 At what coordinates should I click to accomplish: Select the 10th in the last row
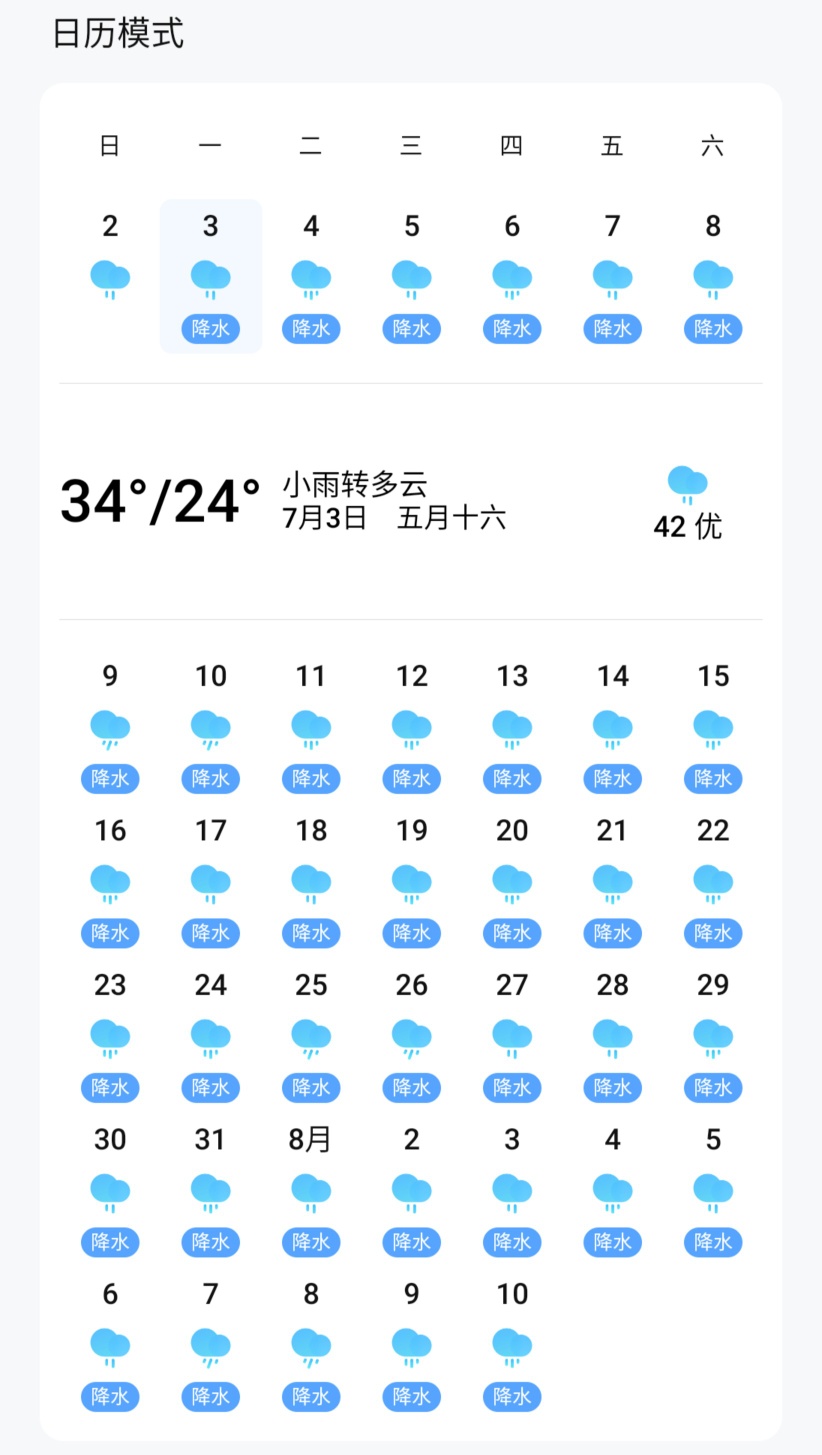512,1345
